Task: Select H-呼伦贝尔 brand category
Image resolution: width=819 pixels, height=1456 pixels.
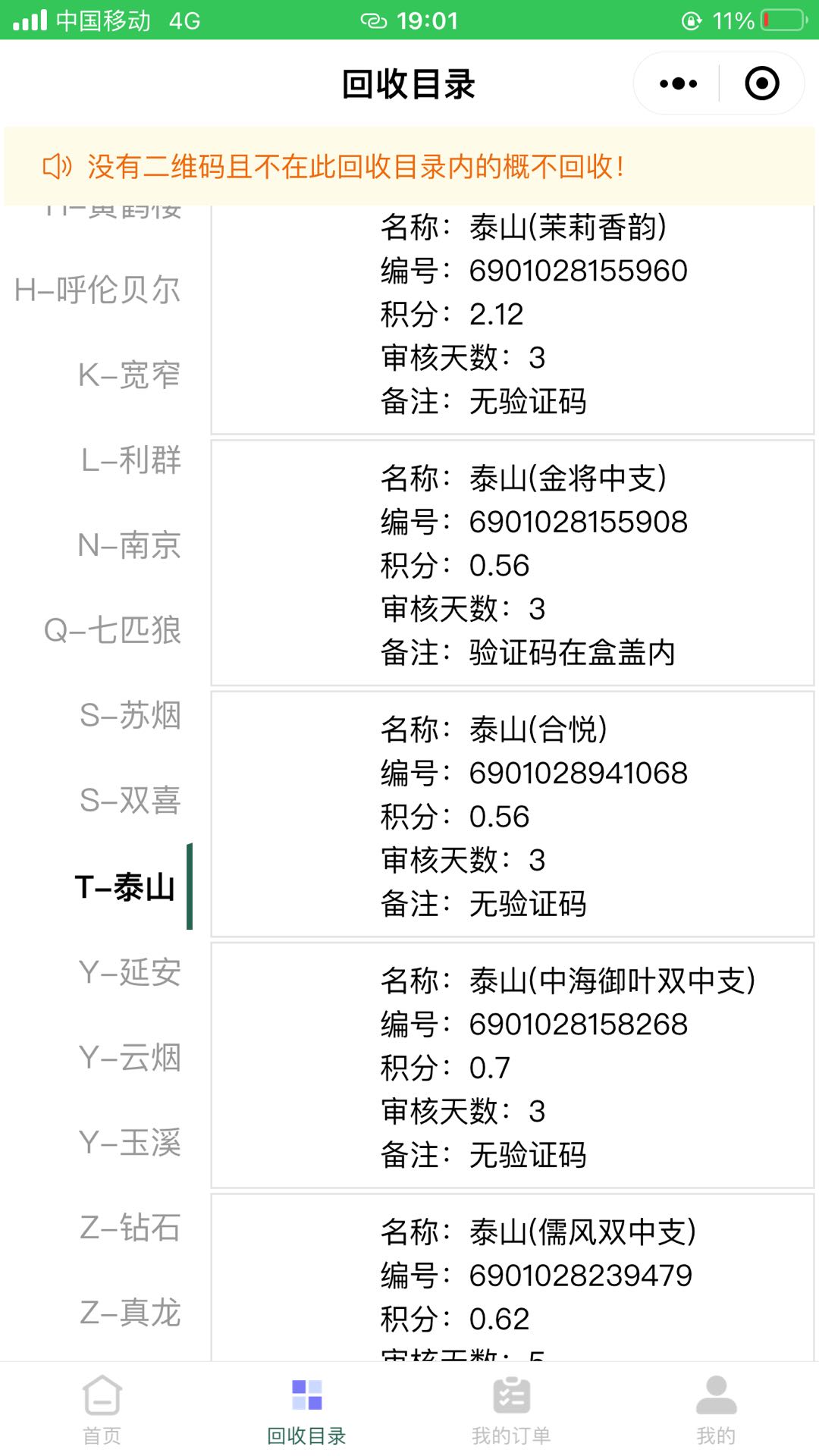Action: pos(99,290)
